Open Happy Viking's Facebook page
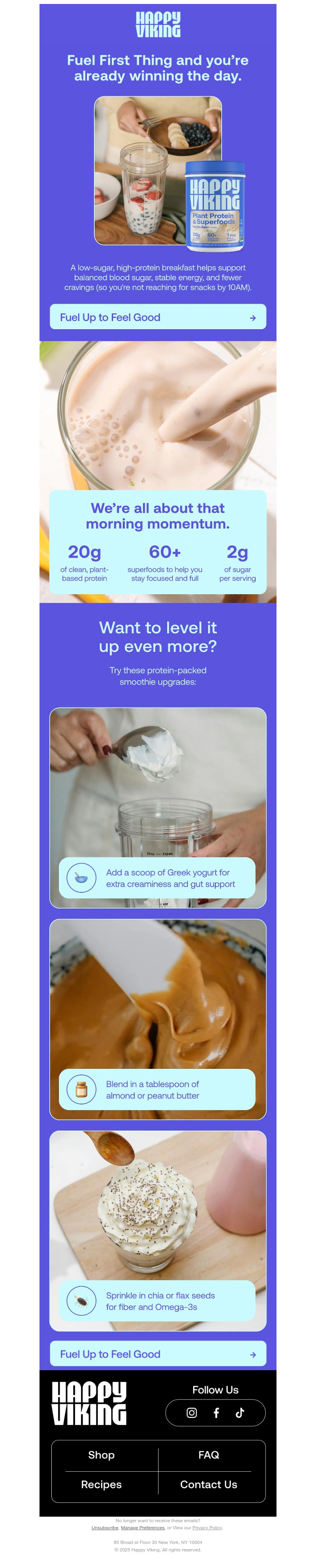The image size is (316, 1568). pos(216,1413)
